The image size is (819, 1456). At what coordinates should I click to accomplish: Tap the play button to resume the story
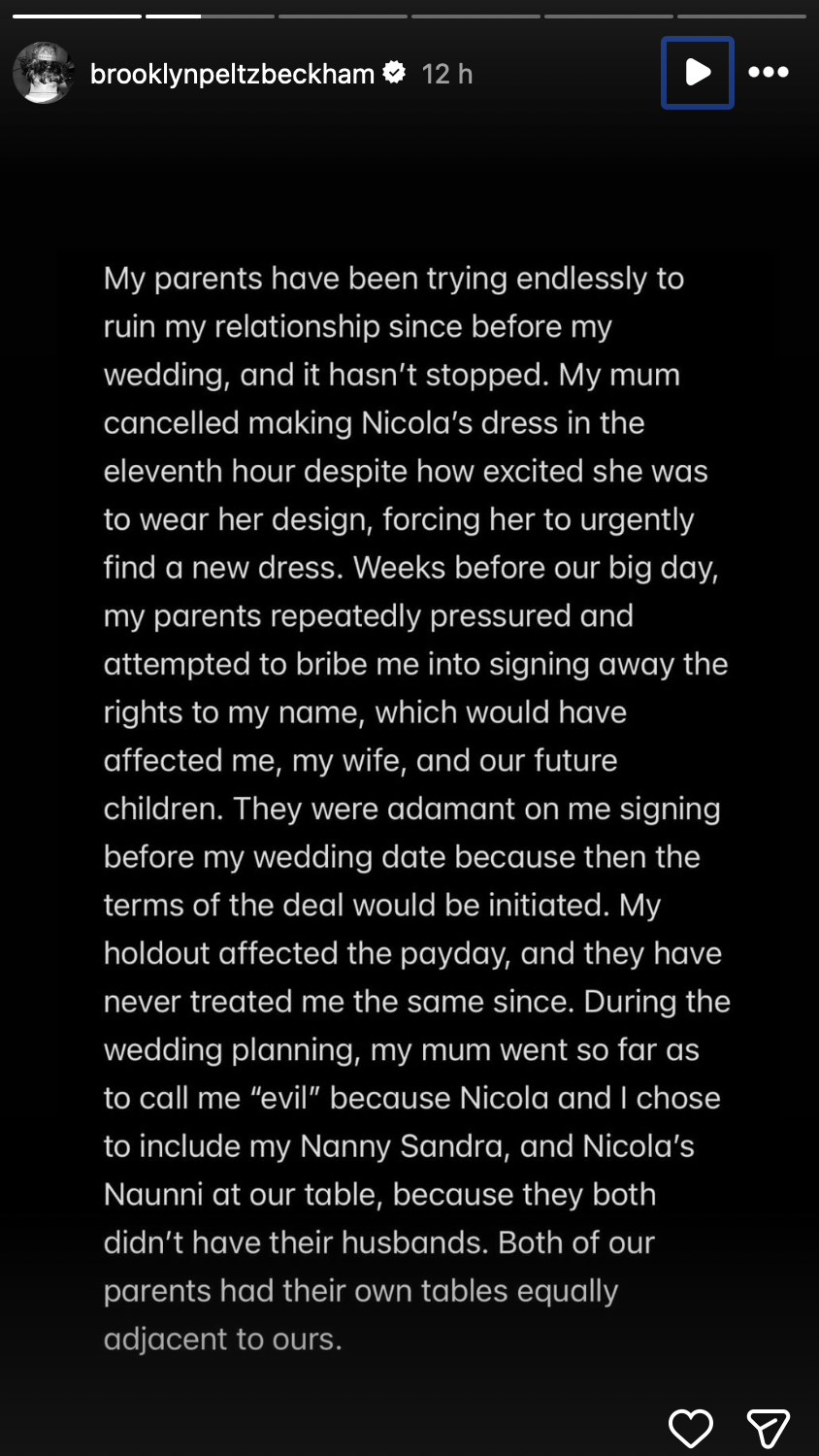[x=698, y=73]
